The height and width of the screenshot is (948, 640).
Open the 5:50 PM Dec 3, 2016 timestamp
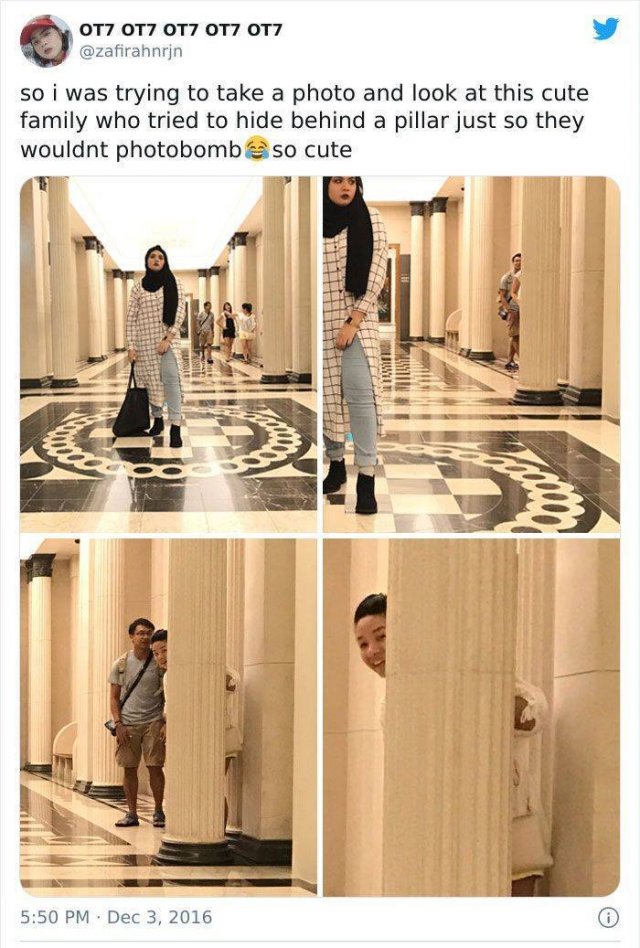click(116, 916)
